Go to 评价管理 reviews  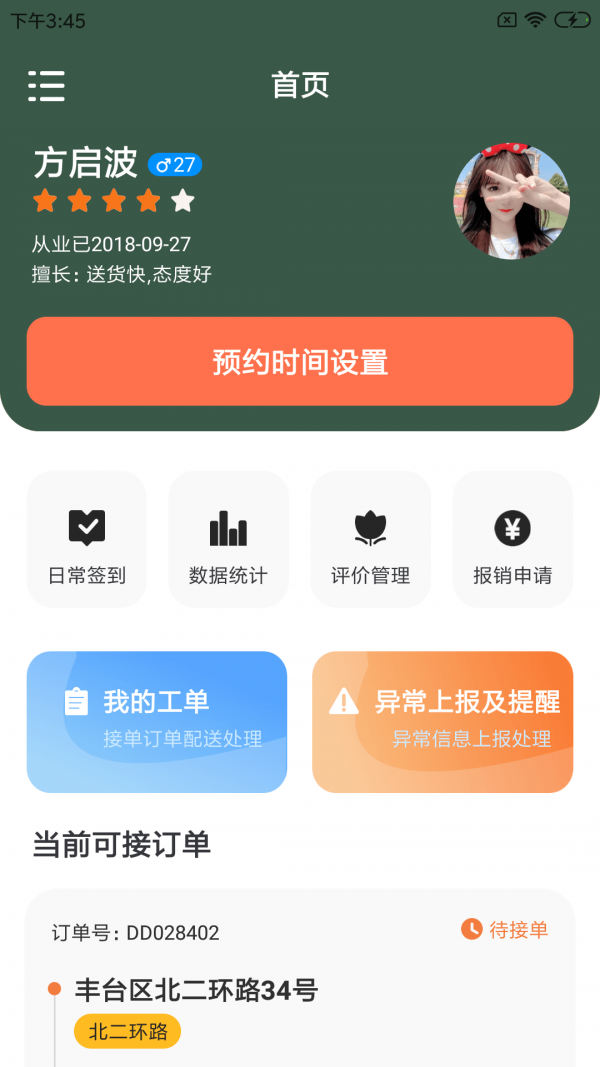pos(370,540)
